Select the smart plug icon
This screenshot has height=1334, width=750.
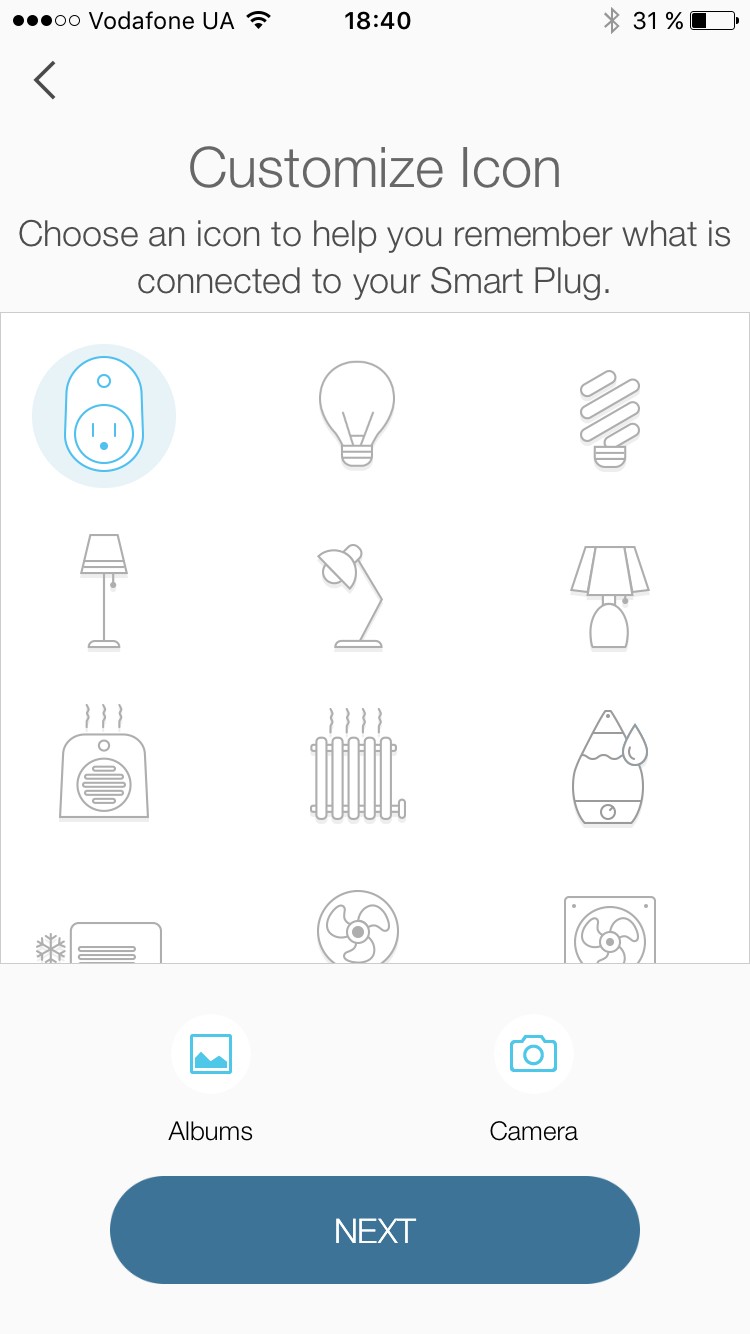click(104, 416)
